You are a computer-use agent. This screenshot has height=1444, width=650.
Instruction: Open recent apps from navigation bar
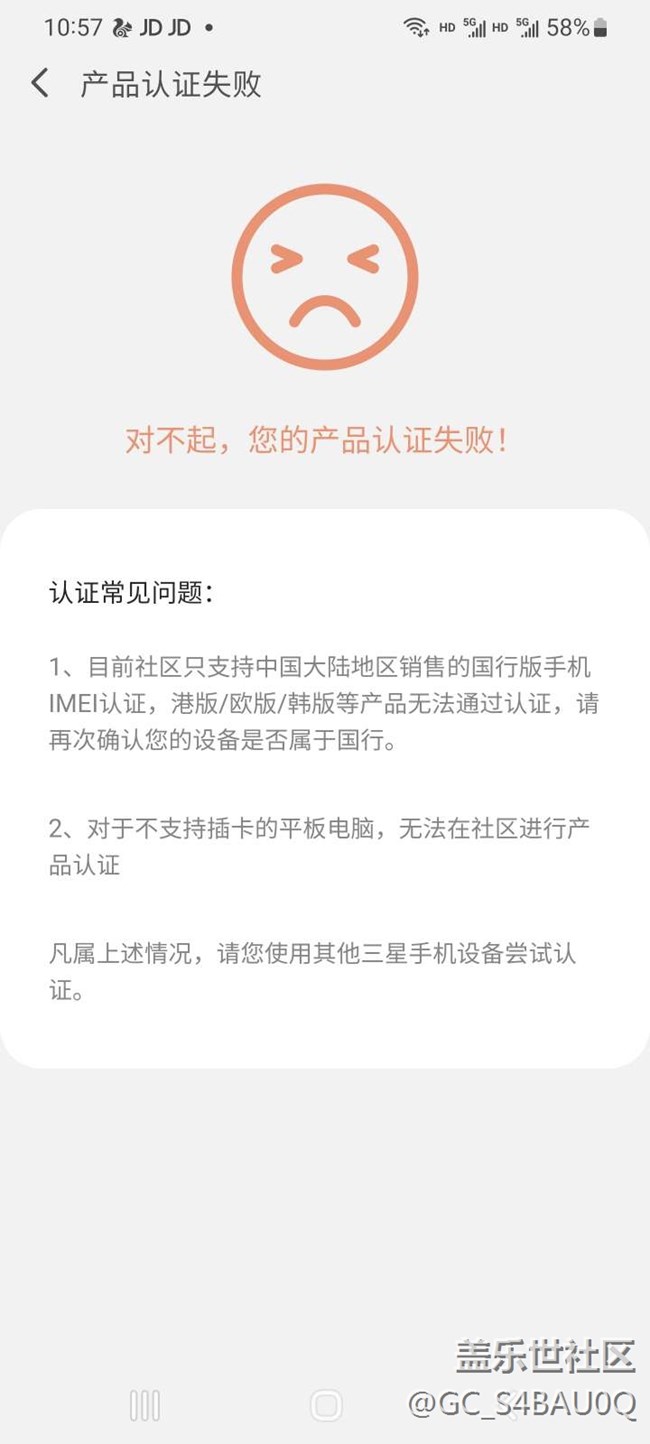coord(145,1405)
